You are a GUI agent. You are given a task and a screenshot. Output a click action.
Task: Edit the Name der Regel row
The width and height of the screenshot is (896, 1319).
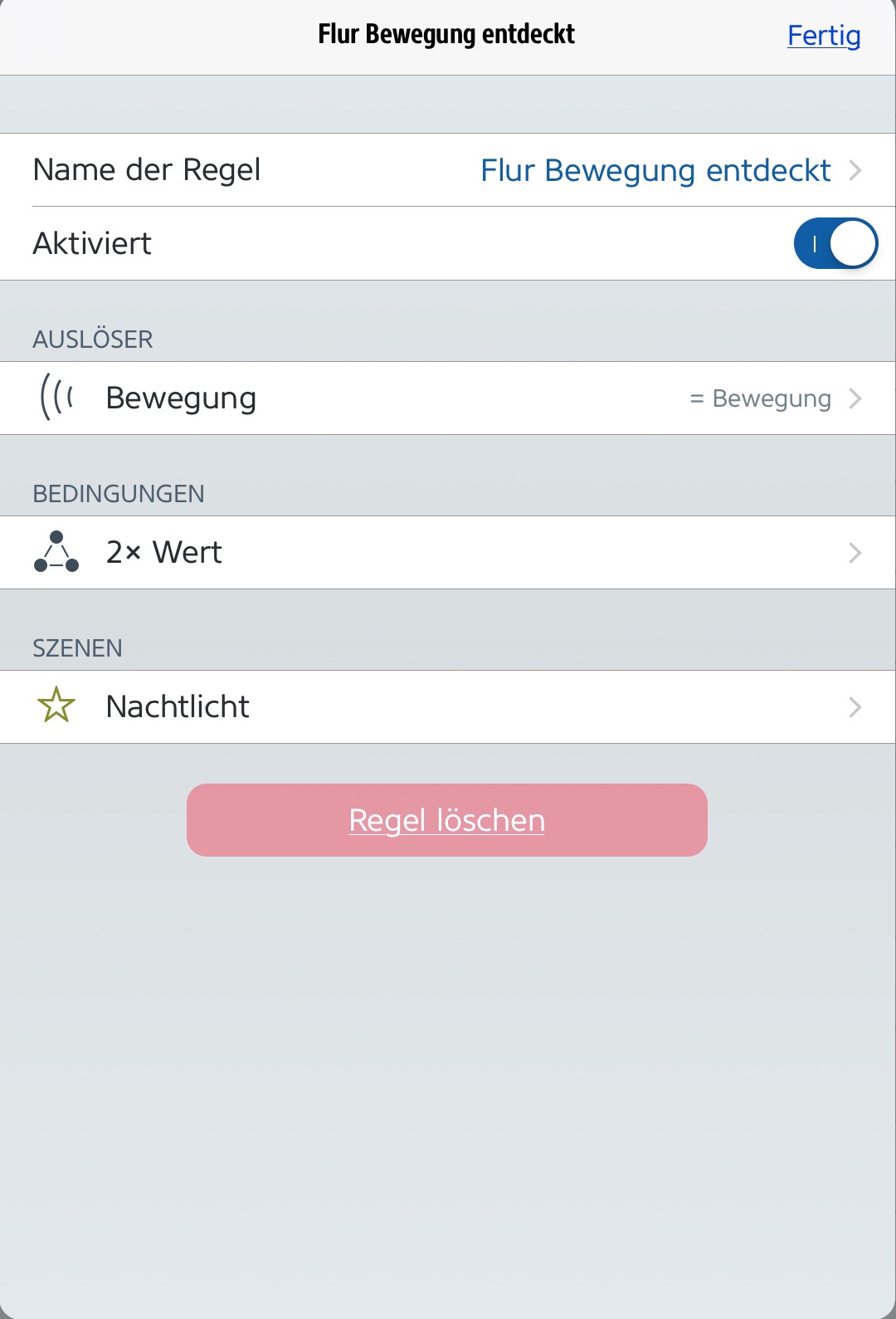(x=448, y=170)
